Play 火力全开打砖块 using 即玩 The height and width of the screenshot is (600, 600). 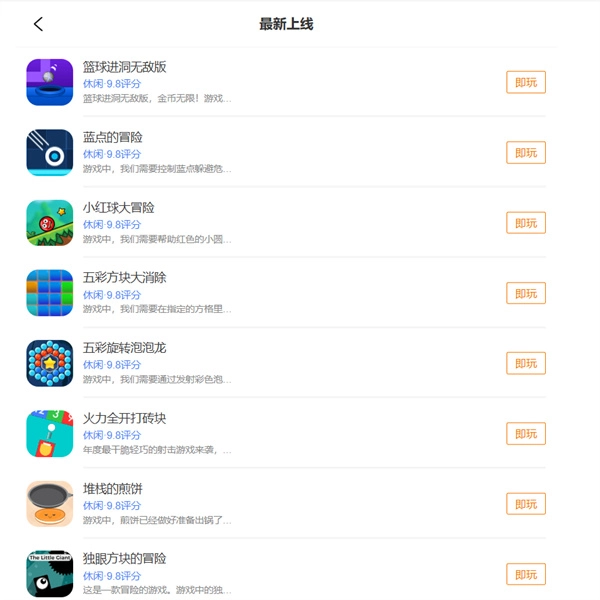[x=525, y=433]
